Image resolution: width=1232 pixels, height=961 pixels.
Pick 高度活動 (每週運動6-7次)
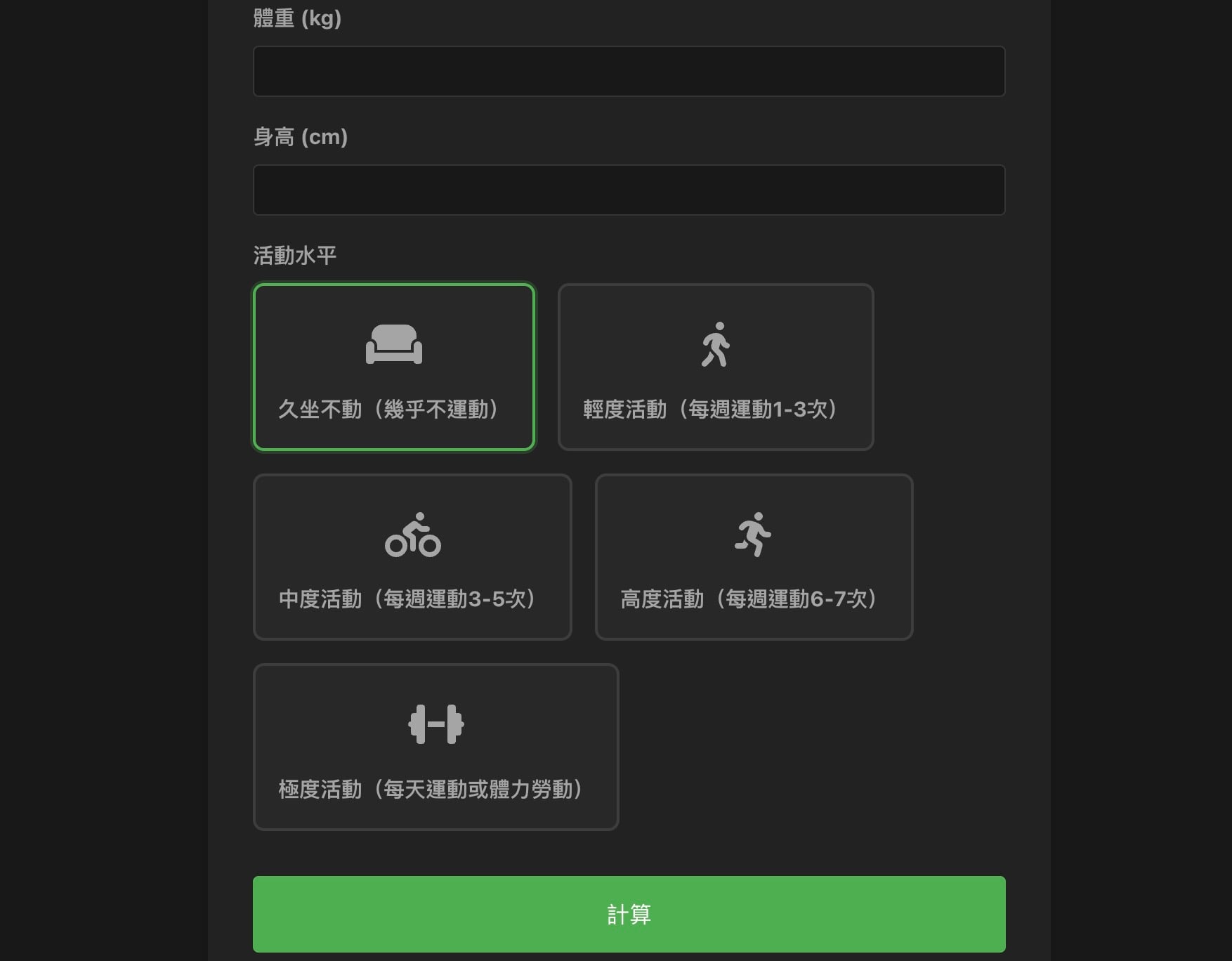coord(753,556)
